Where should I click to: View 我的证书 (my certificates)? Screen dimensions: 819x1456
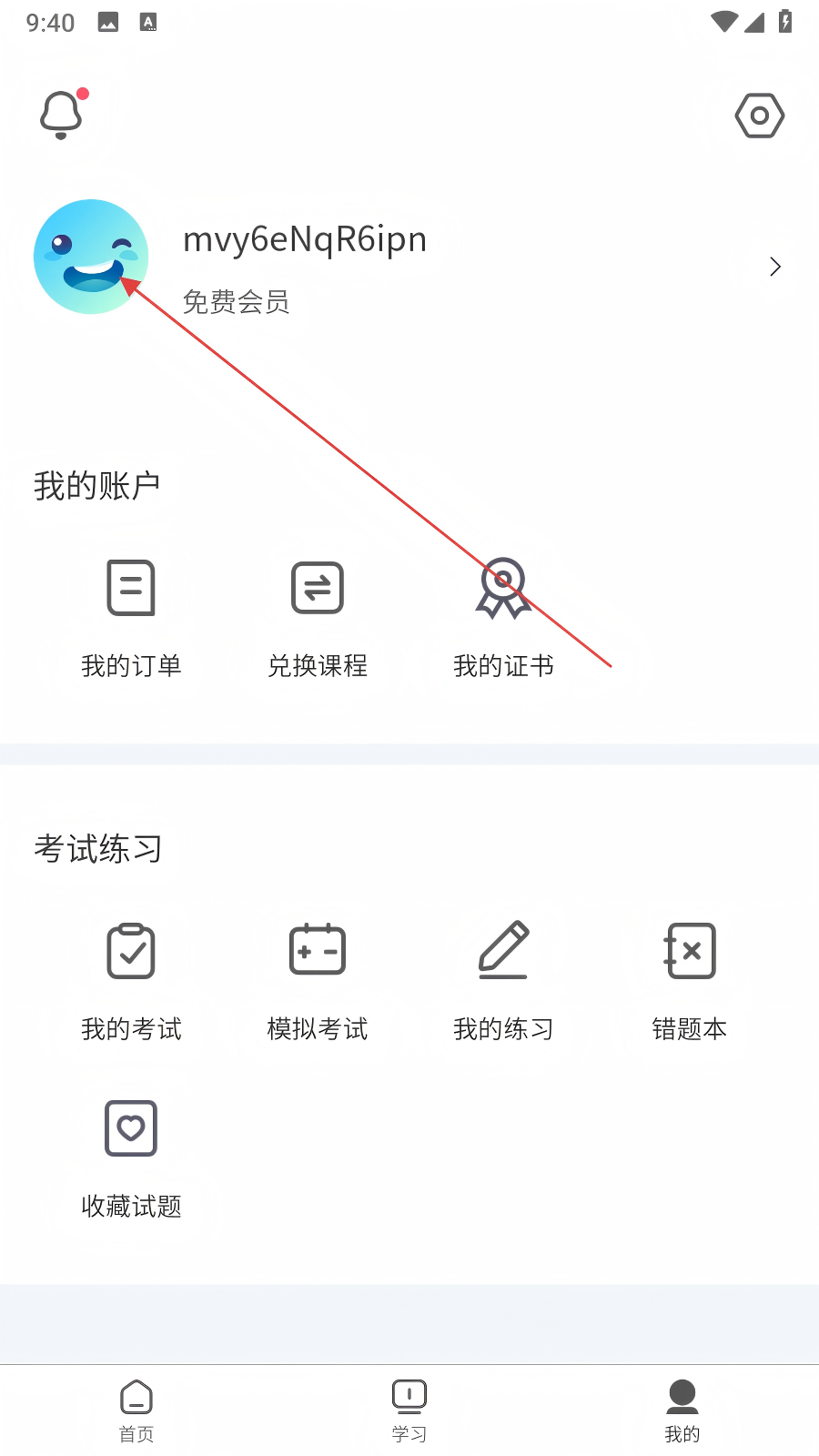click(x=503, y=616)
